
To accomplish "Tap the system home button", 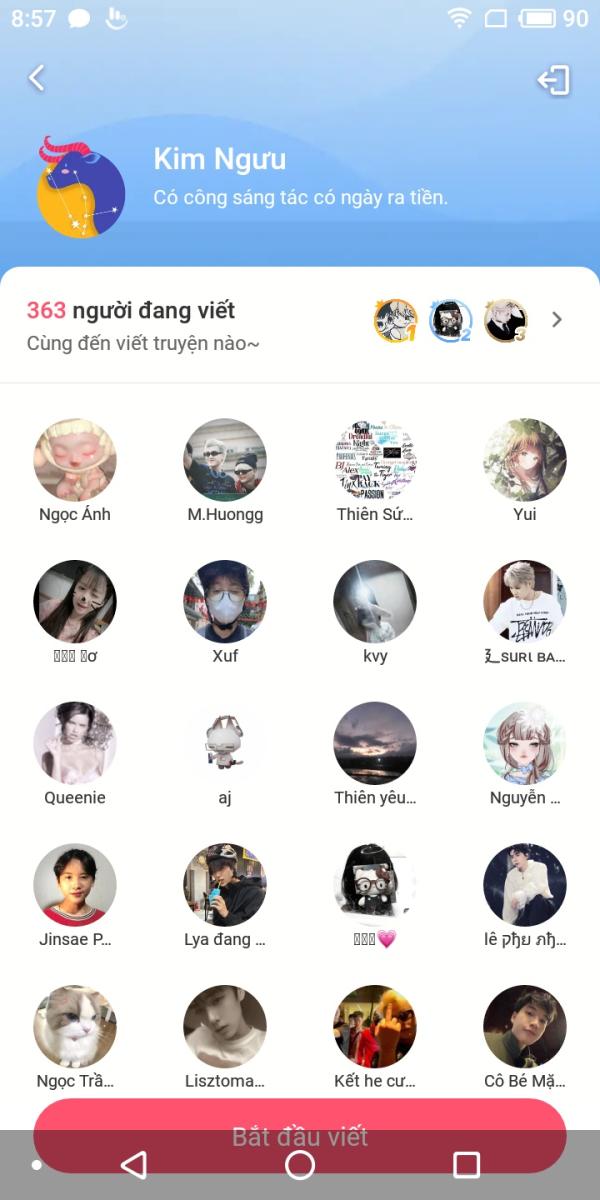I will coord(300,1165).
